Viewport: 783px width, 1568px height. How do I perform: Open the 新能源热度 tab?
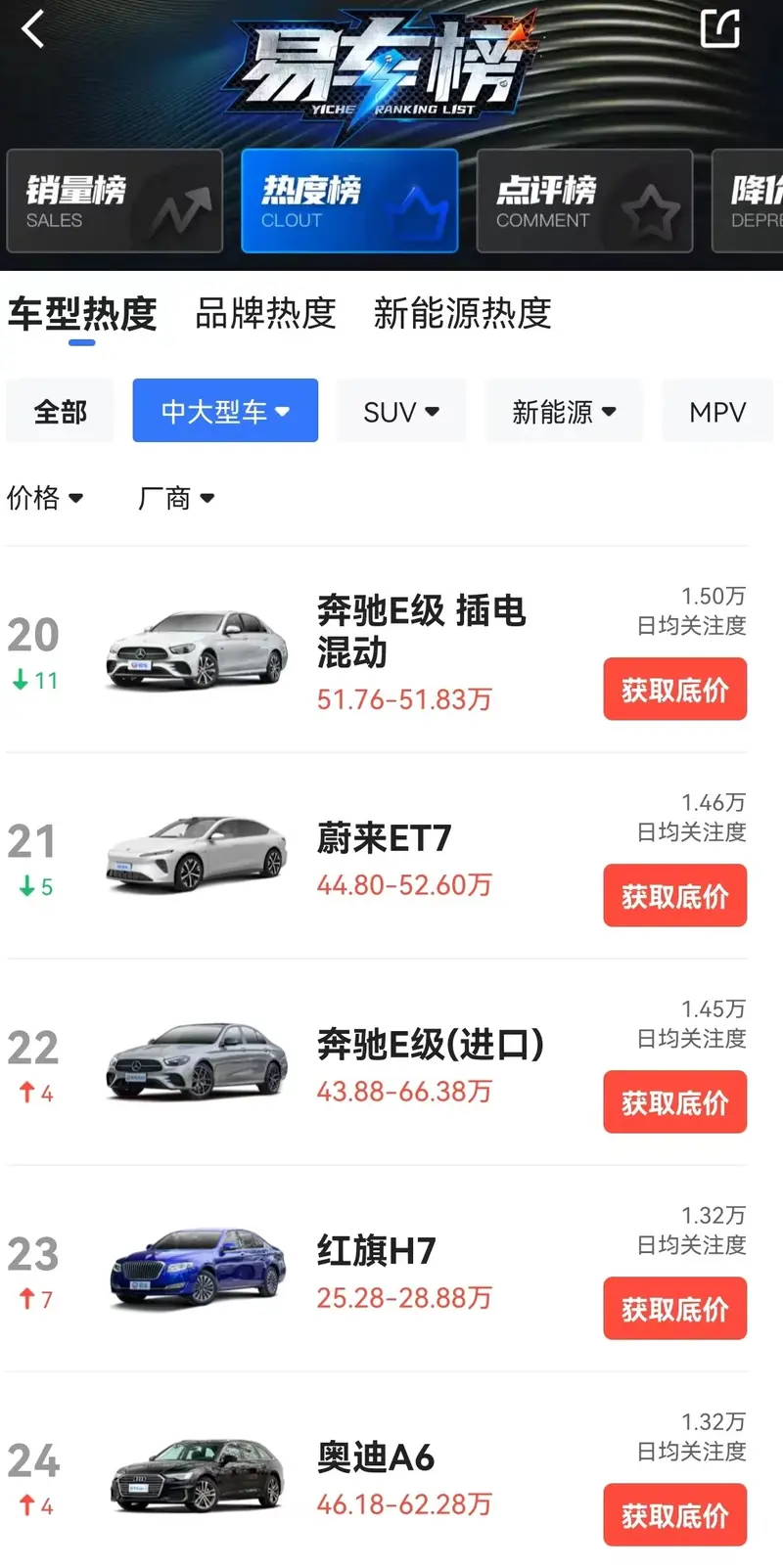(x=462, y=314)
